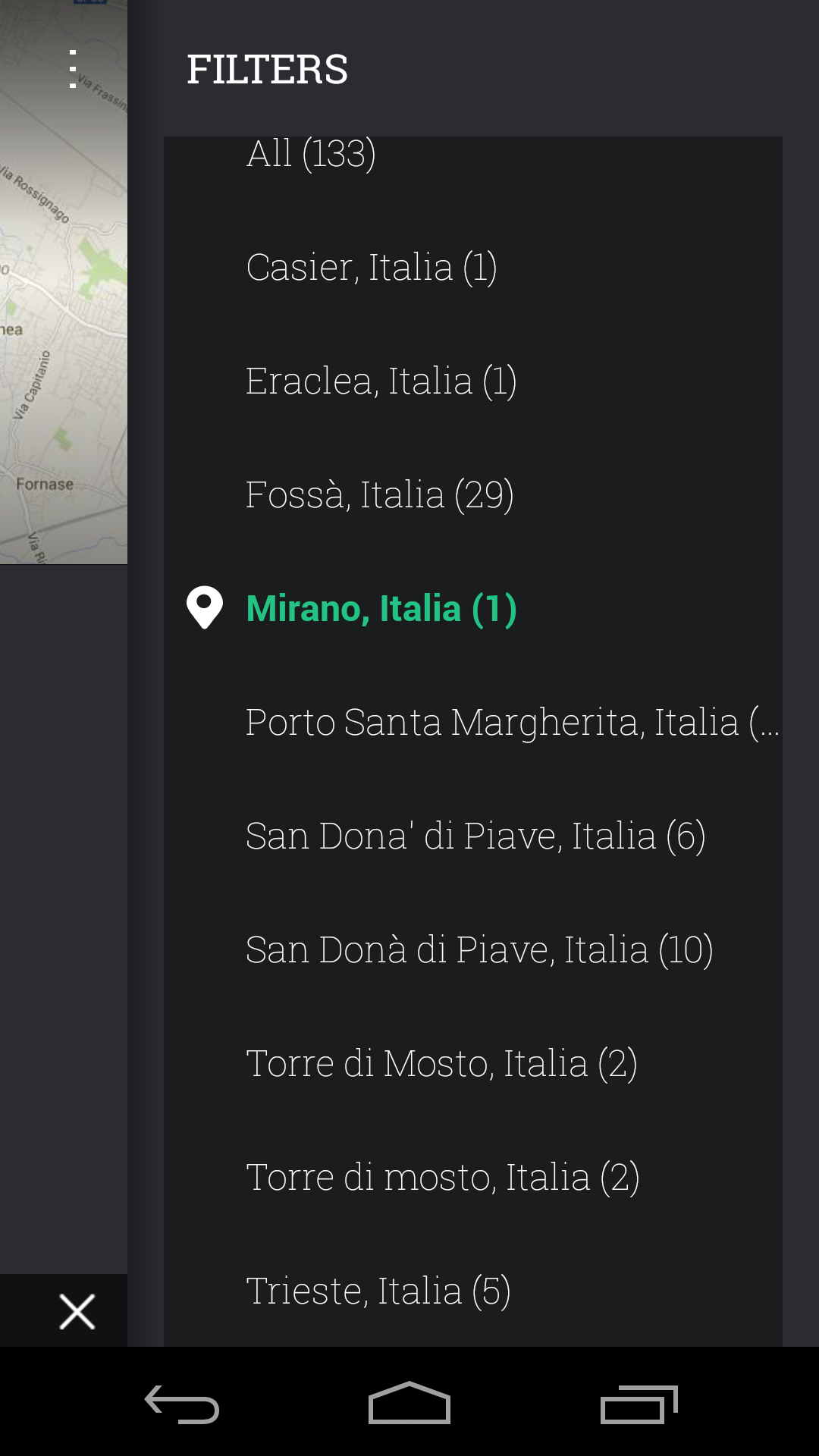
Task: Choose Eraclea, Italia filter
Action: [473, 381]
